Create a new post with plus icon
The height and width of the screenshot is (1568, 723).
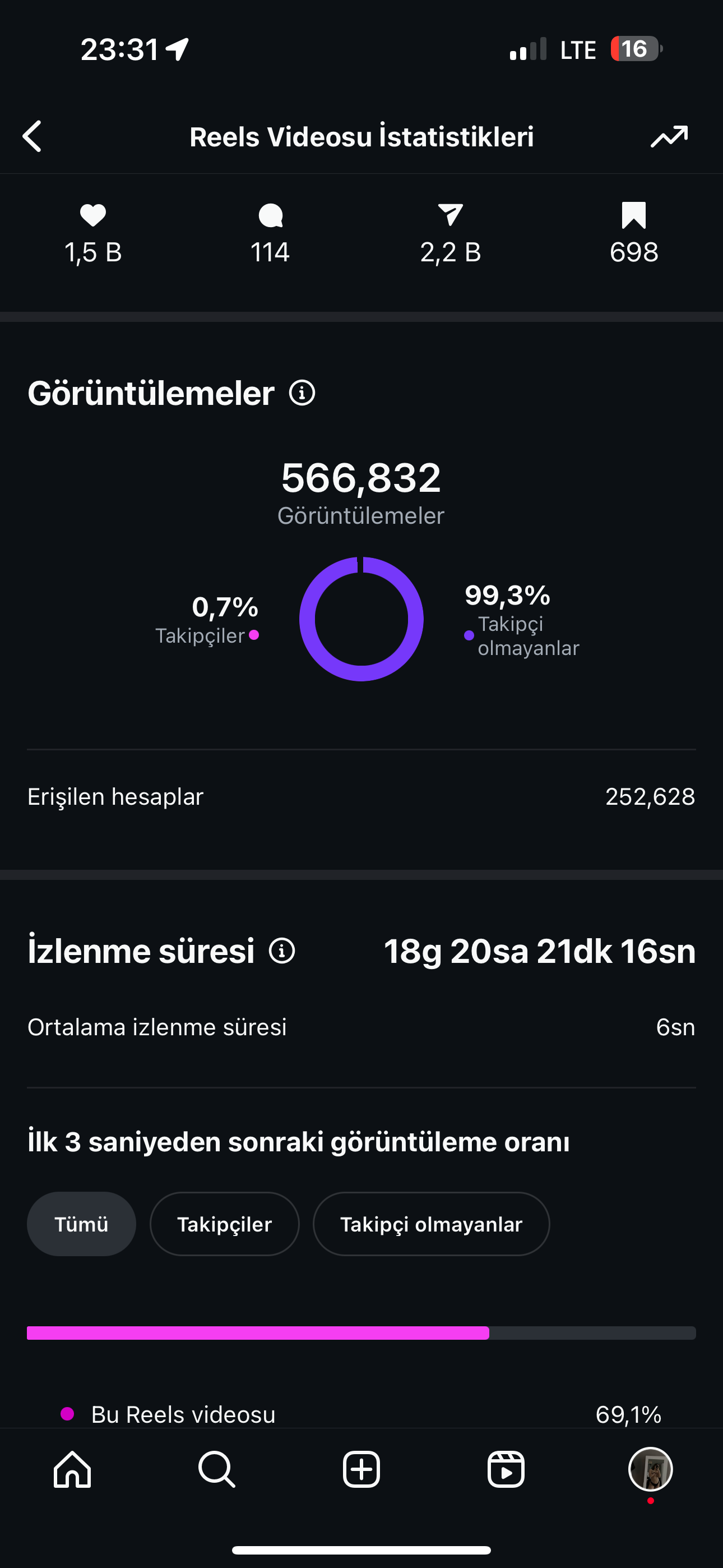pyautogui.click(x=361, y=1469)
